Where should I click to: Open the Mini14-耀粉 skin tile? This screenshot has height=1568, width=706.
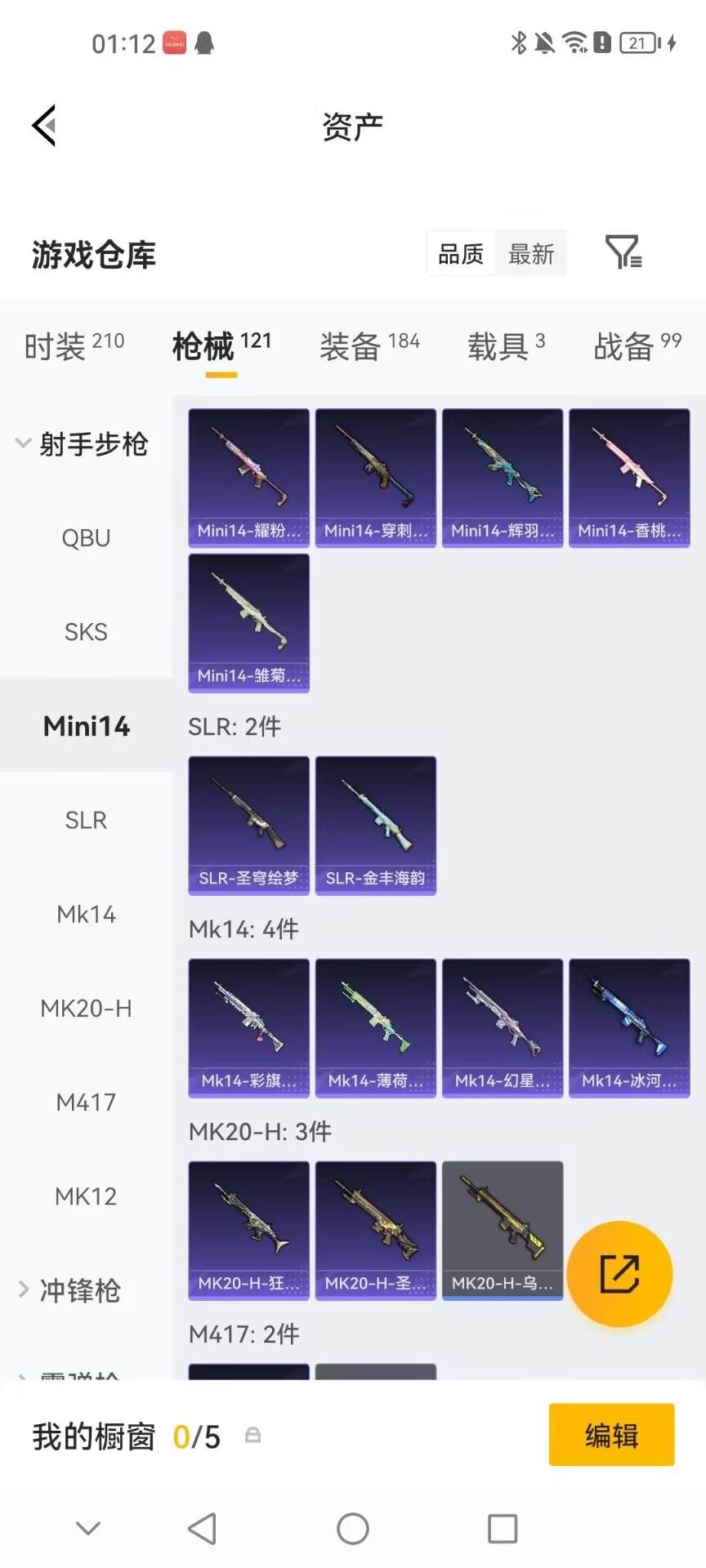point(249,478)
